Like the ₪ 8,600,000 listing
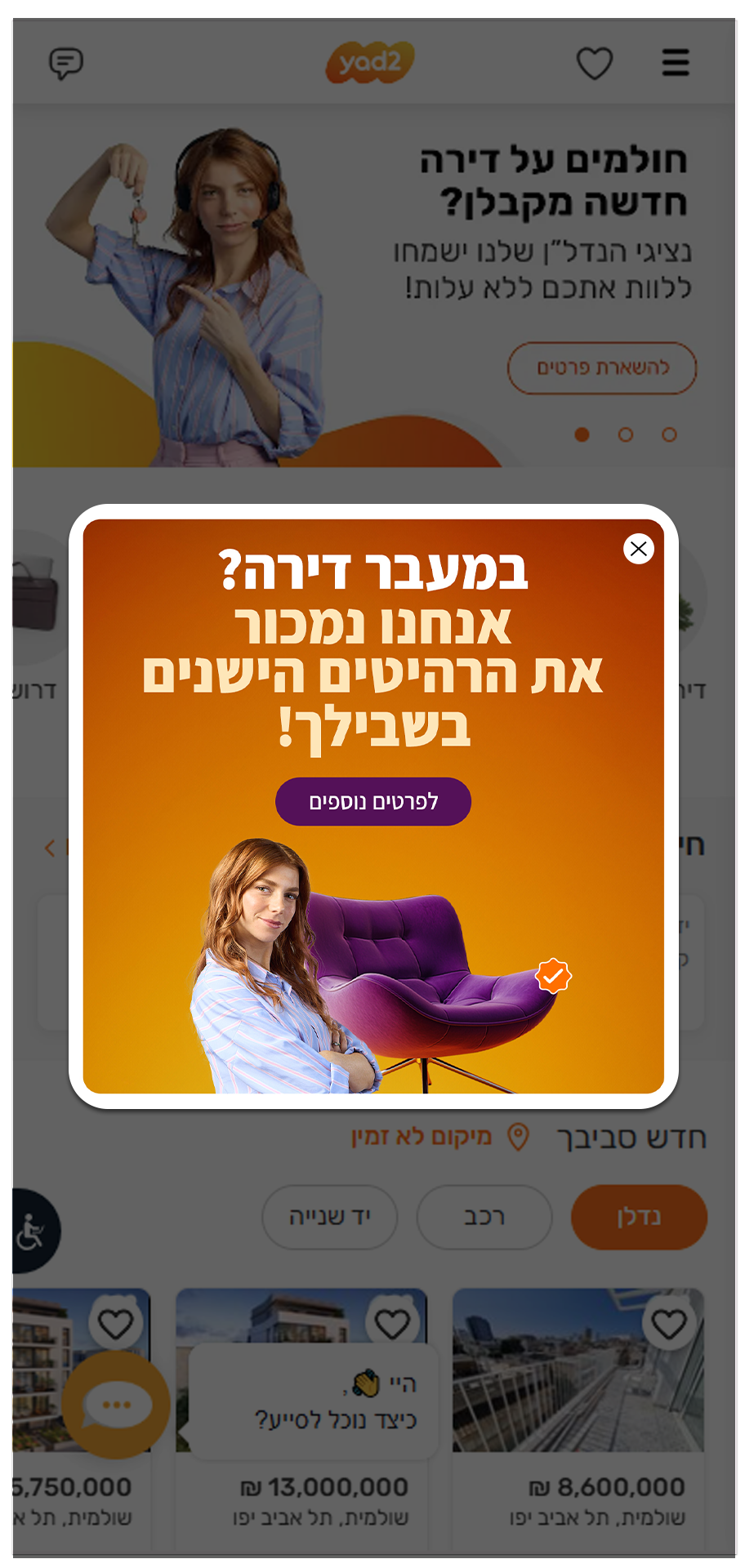This screenshot has width=745, height=1568. 668,1324
